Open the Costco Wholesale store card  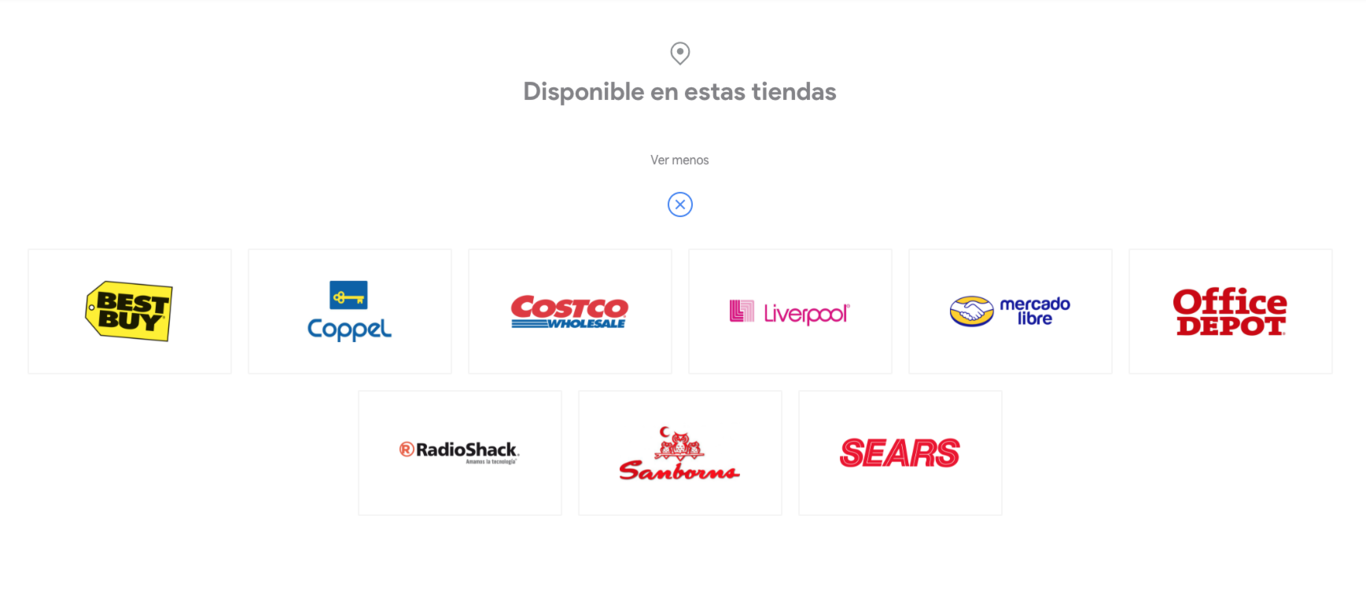570,312
